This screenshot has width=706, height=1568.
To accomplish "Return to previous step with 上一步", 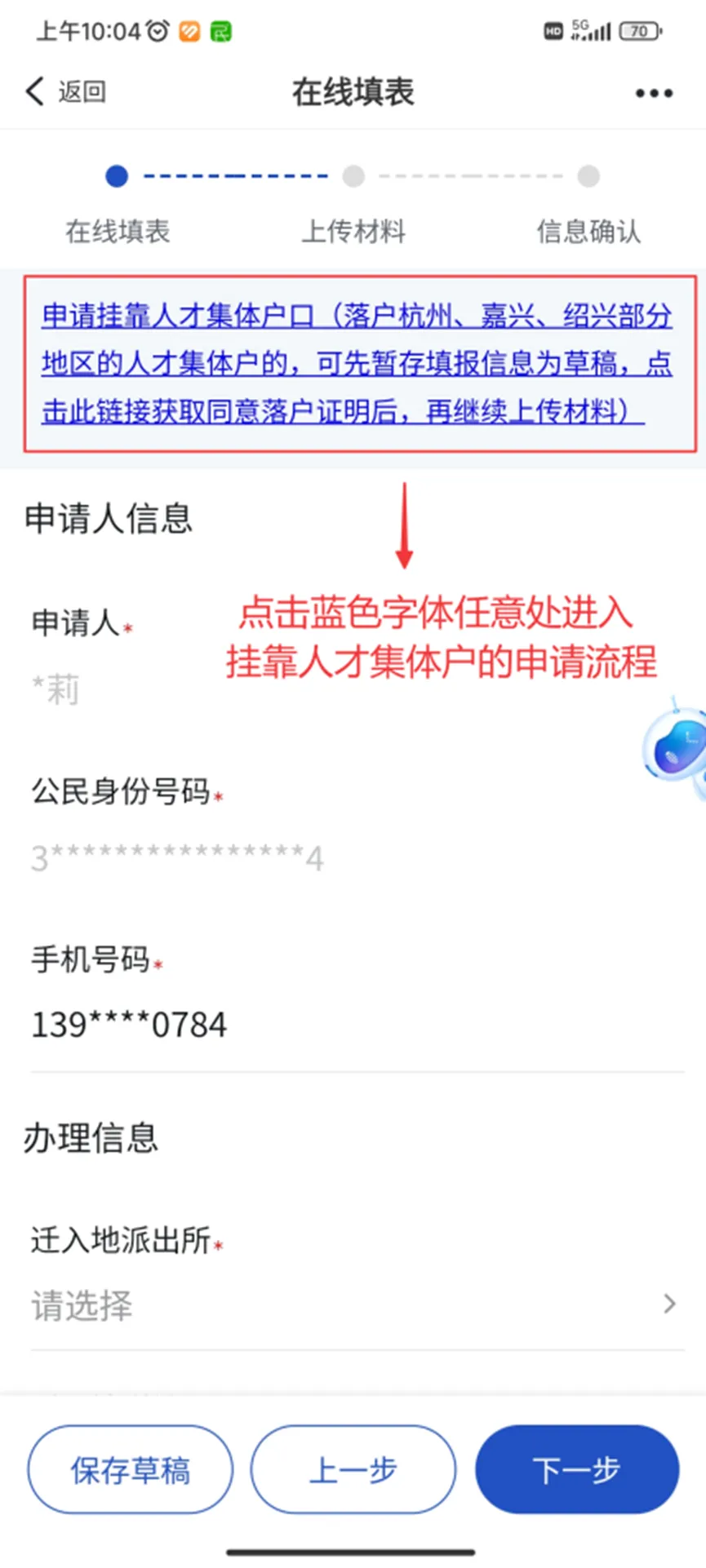I will [x=353, y=1470].
